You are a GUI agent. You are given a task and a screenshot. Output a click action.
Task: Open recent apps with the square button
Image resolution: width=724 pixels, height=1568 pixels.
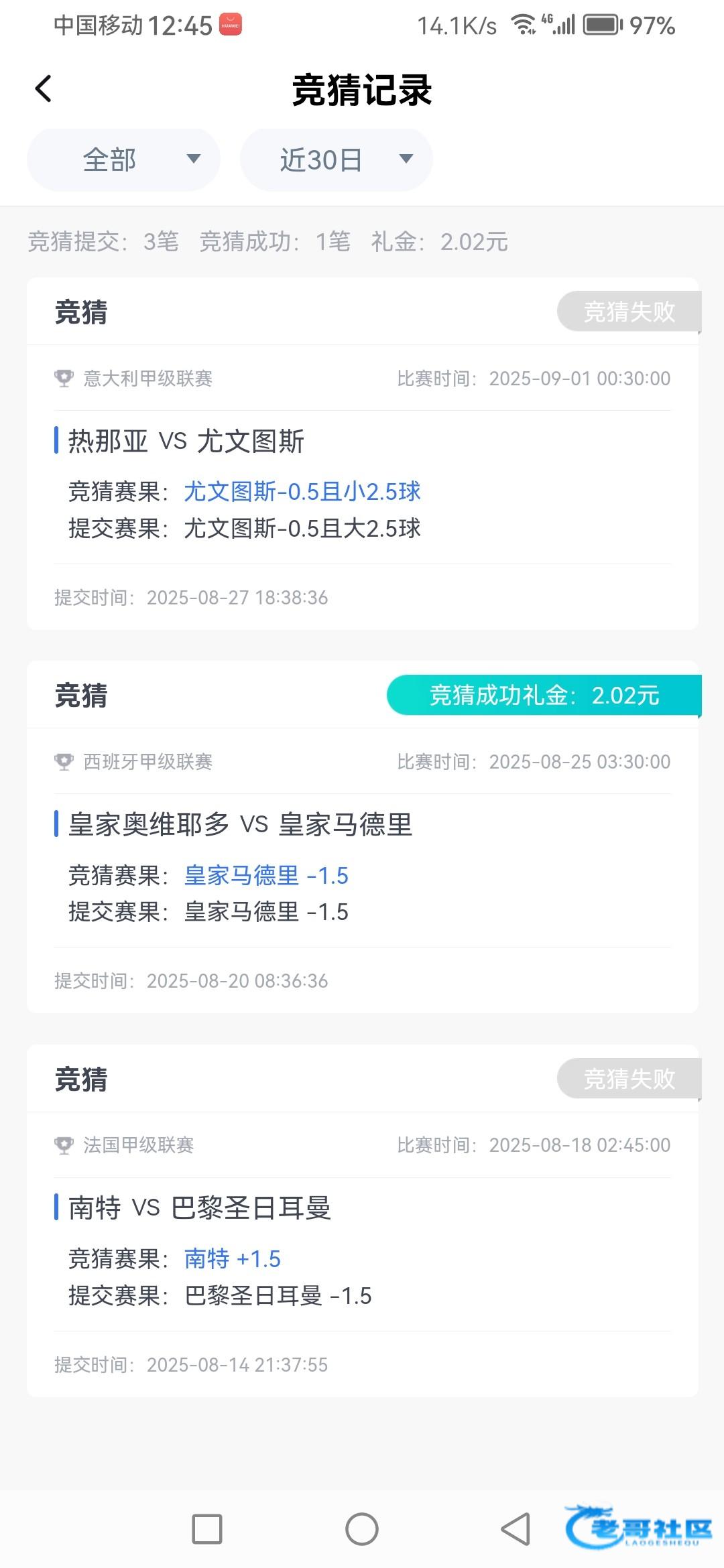207,1529
